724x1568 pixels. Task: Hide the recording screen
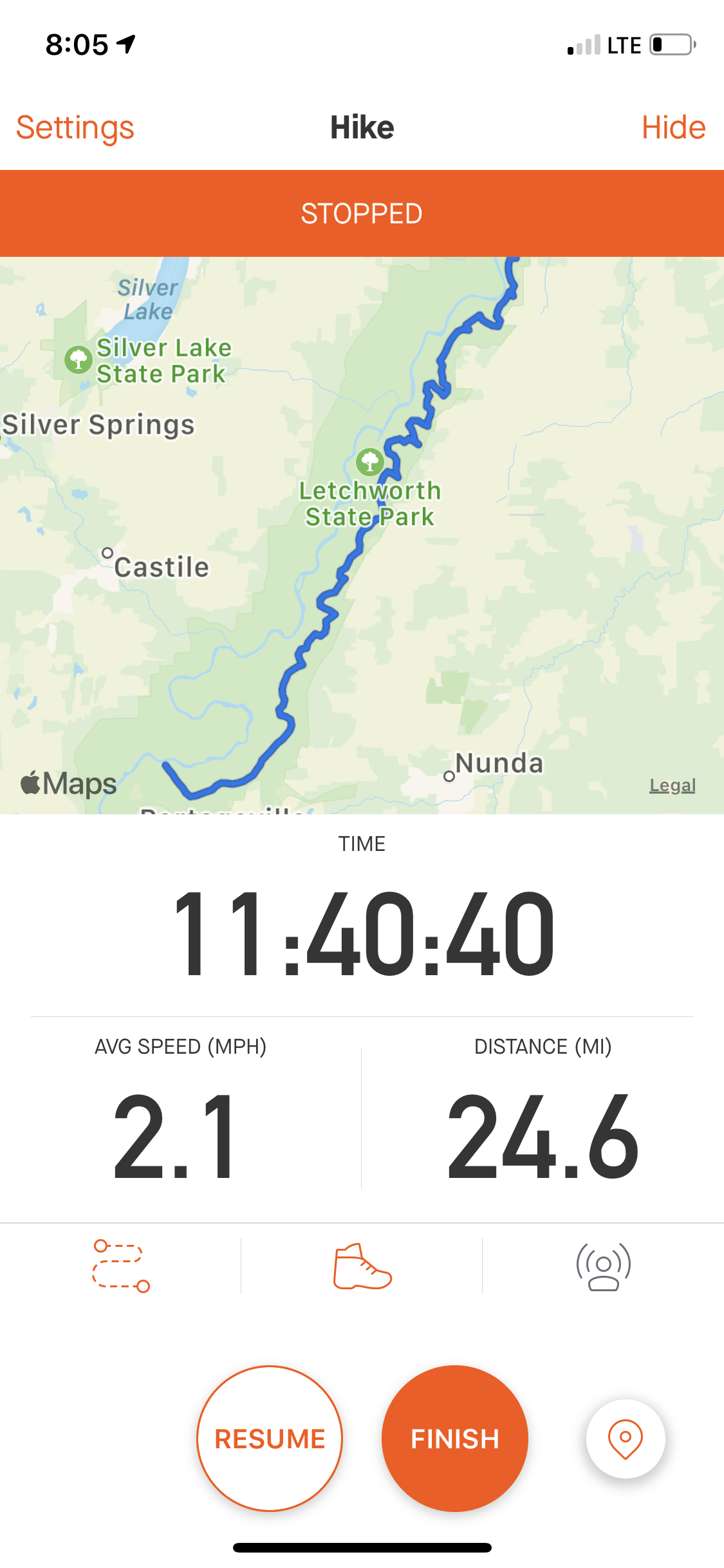pyautogui.click(x=673, y=127)
